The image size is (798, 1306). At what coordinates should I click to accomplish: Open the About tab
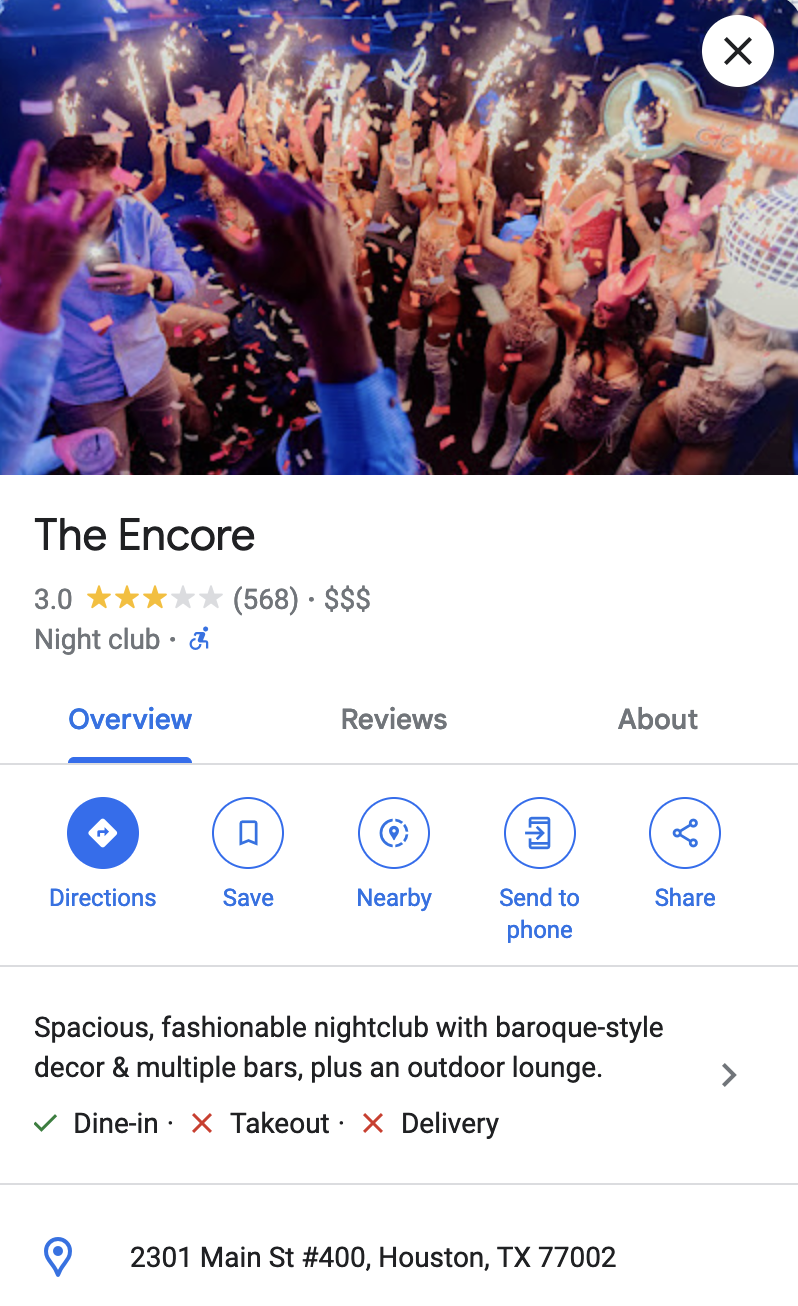click(x=657, y=719)
